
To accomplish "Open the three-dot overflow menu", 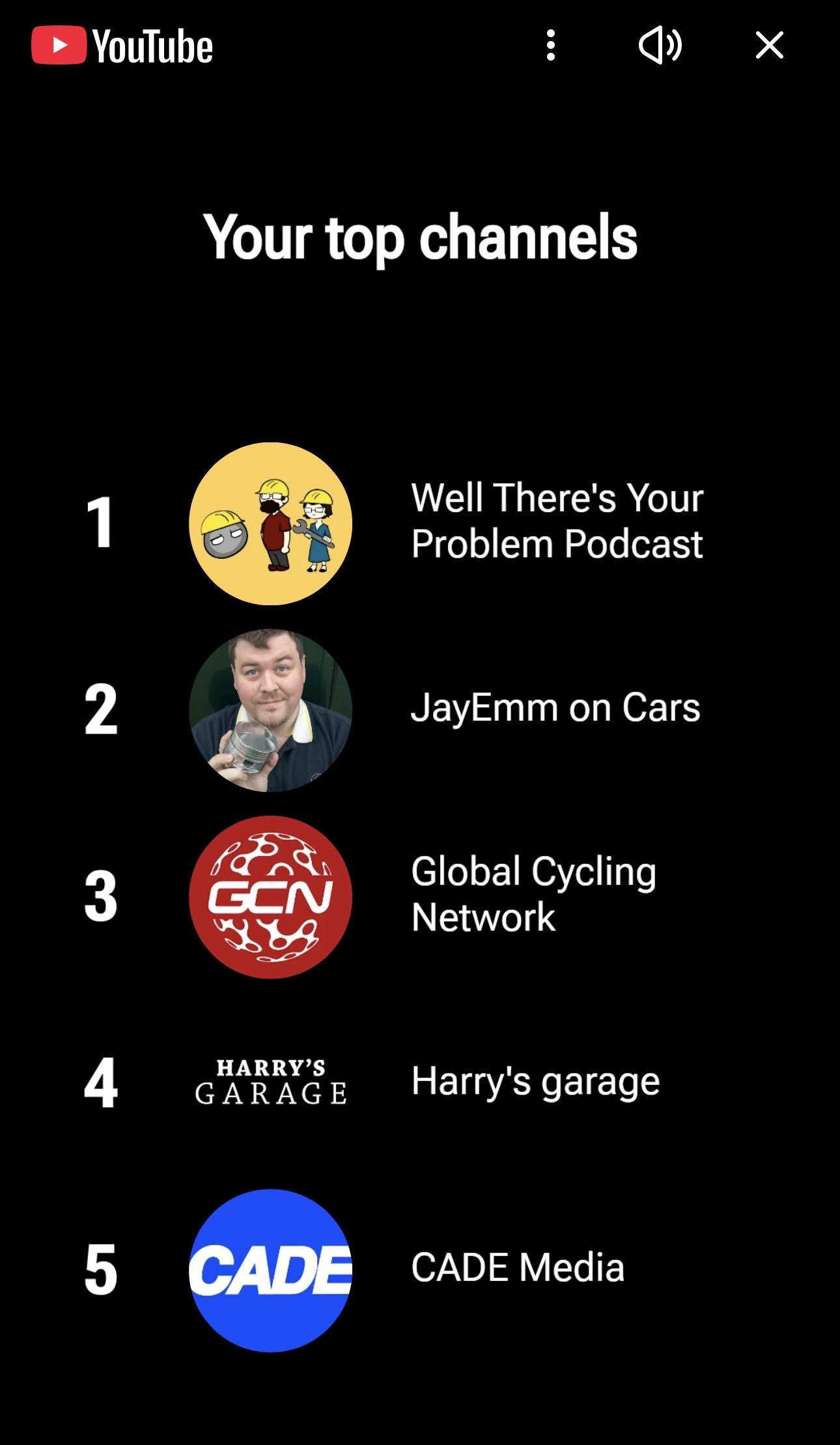I will (551, 46).
